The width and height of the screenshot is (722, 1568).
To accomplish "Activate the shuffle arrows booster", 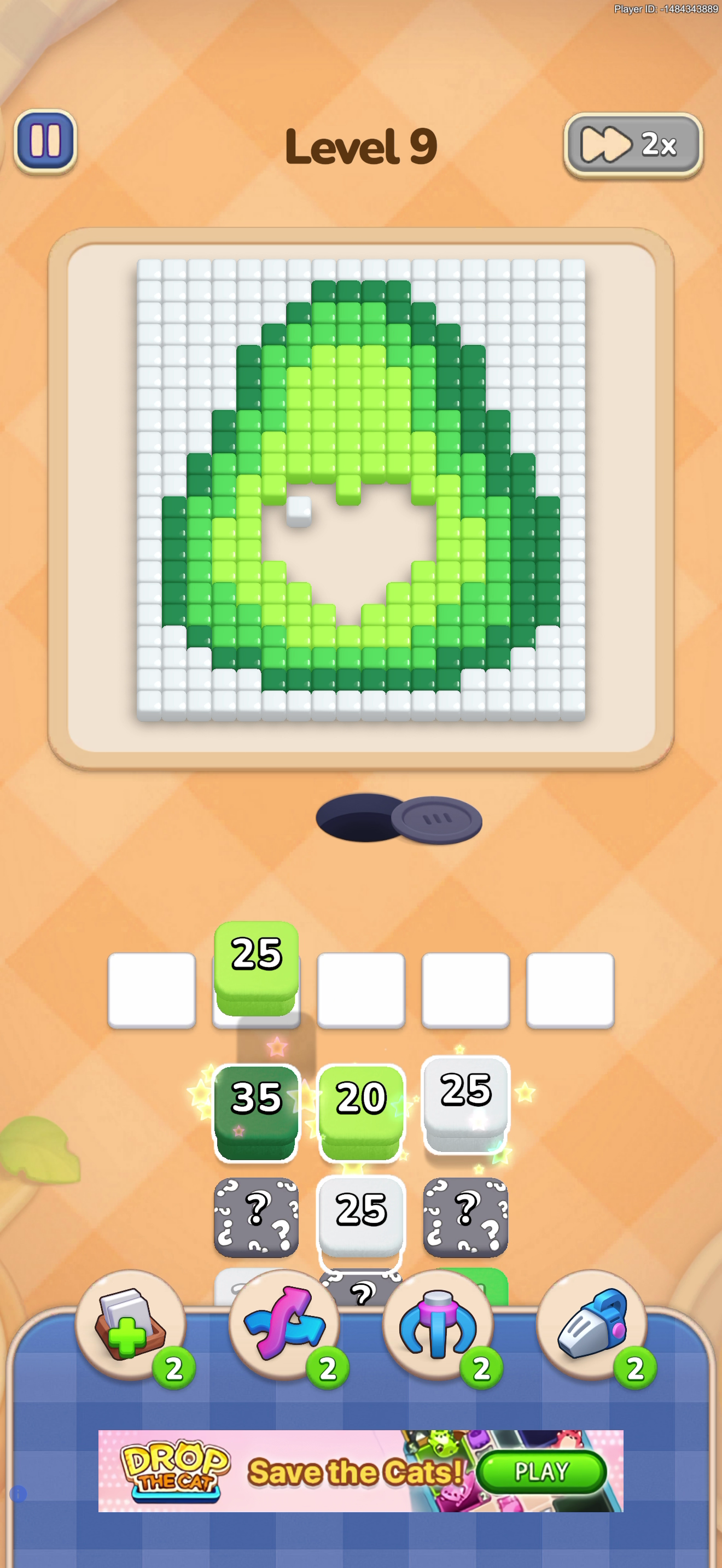I will pyautogui.click(x=284, y=1325).
